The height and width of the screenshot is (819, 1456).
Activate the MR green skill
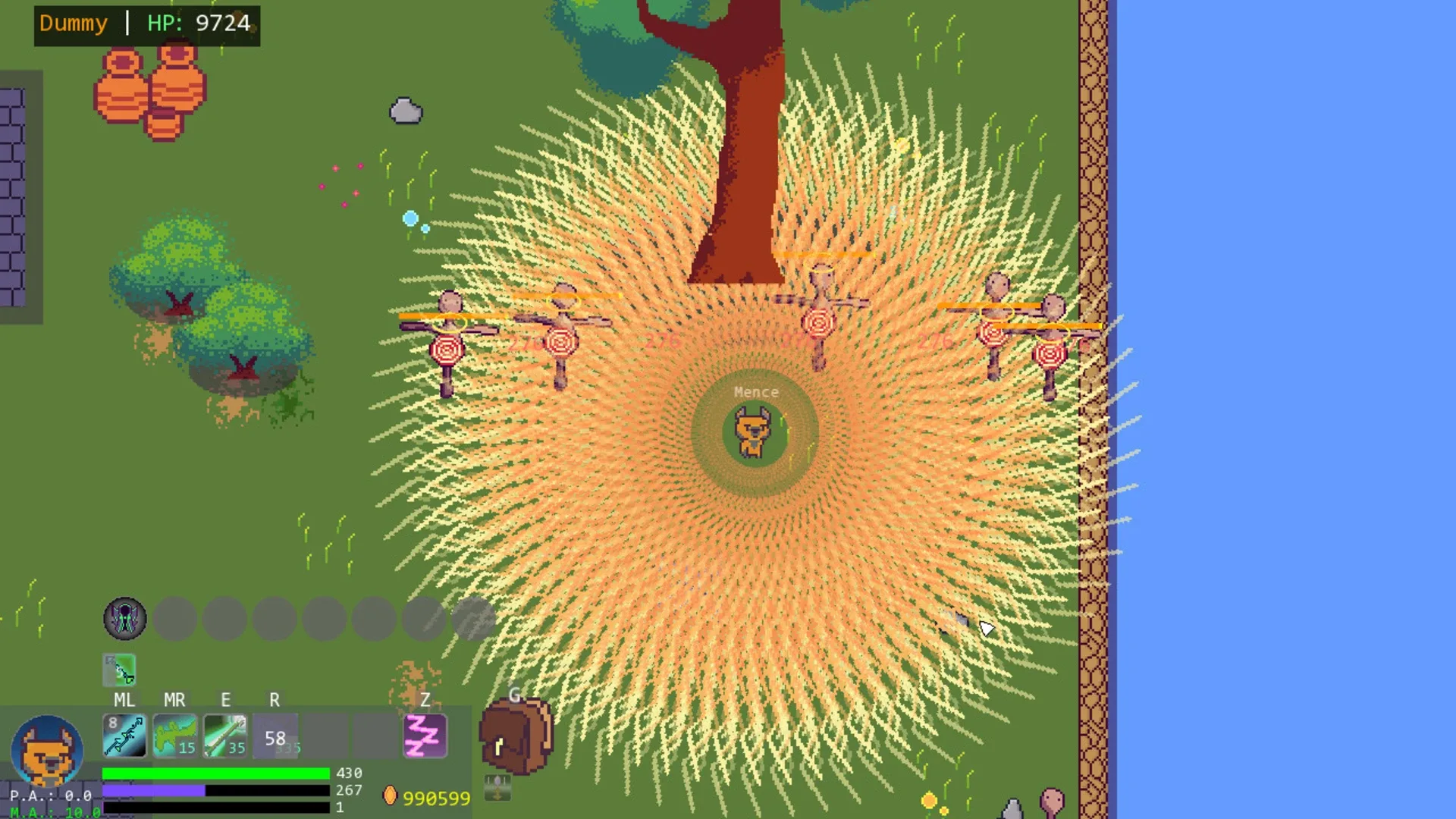[175, 736]
